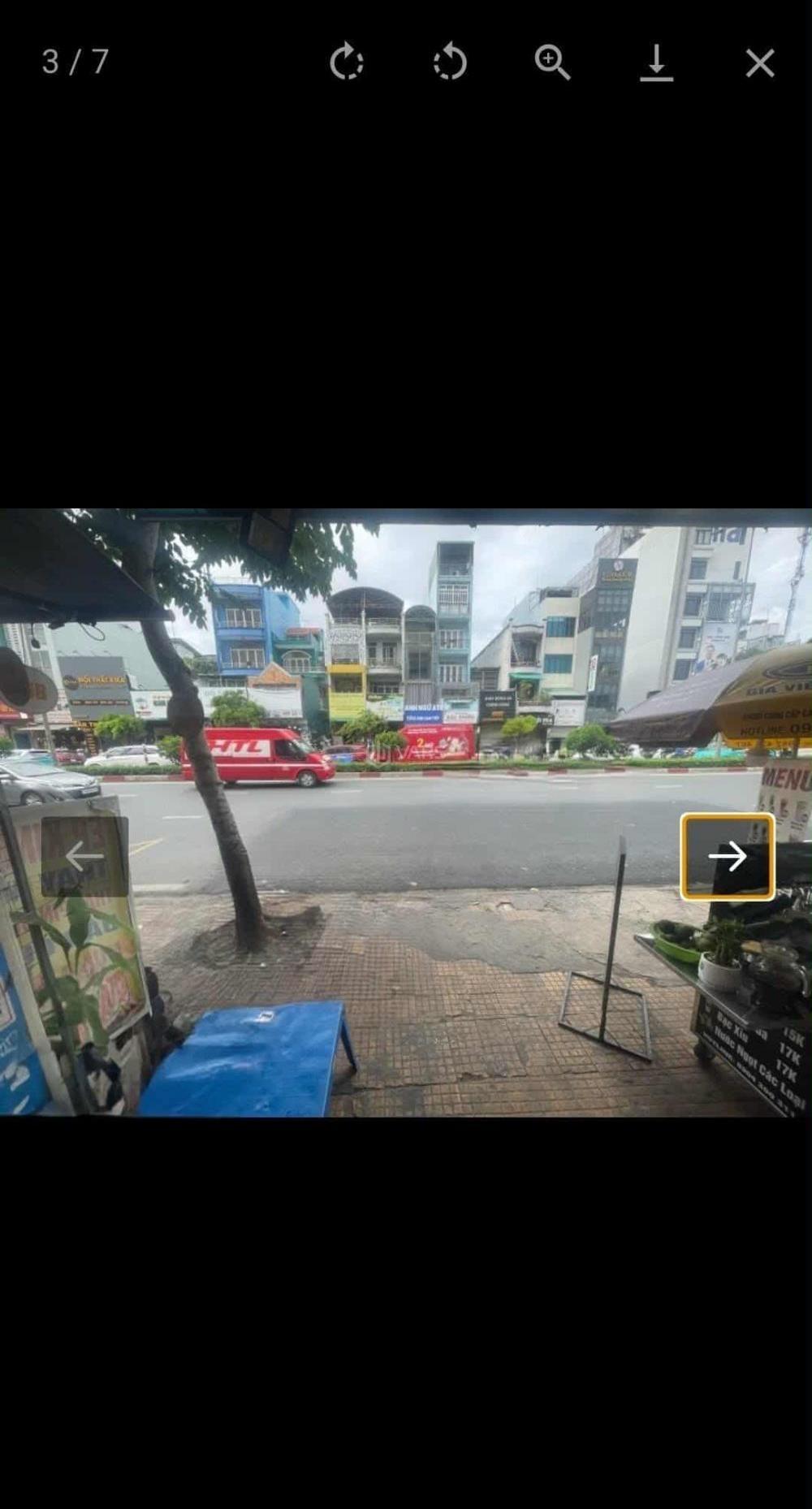The image size is (812, 1509).
Task: Go back to the previous image
Action: tap(84, 856)
